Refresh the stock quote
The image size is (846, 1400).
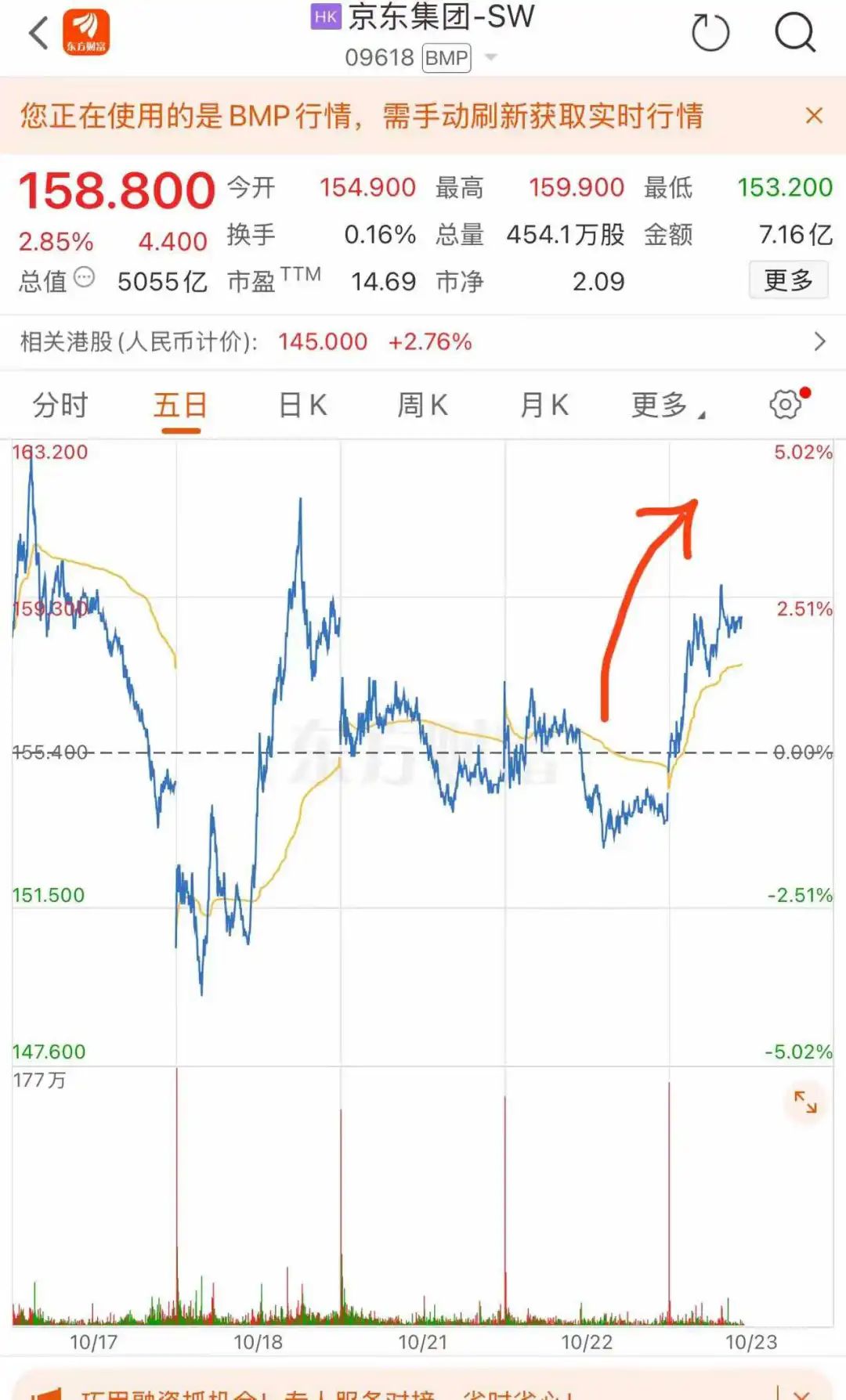(710, 33)
